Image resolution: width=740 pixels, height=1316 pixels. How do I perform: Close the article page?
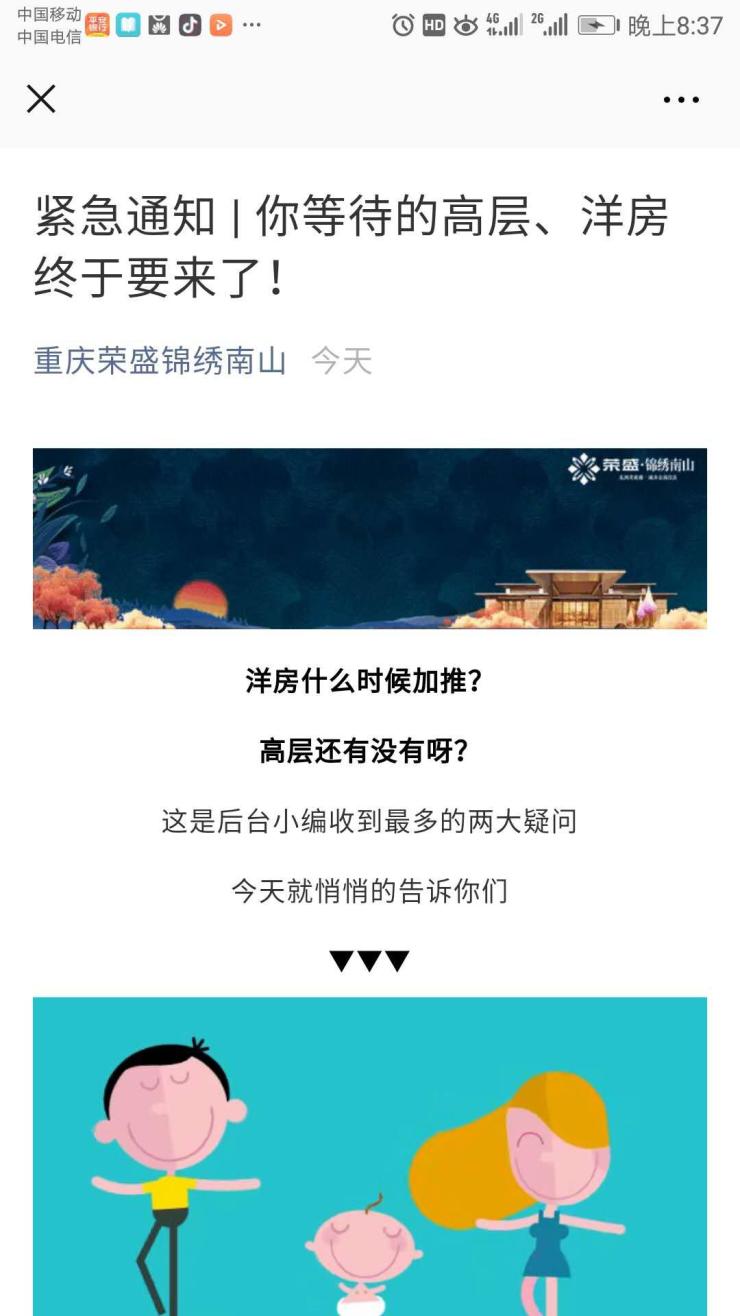point(41,99)
